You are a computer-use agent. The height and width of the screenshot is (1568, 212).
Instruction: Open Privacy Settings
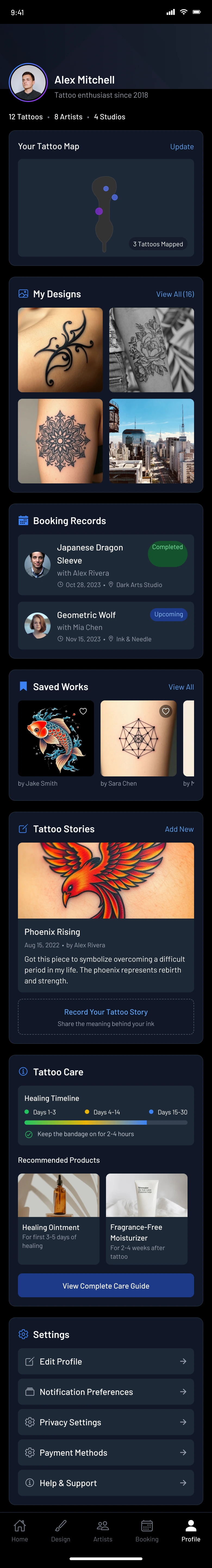(105, 1422)
